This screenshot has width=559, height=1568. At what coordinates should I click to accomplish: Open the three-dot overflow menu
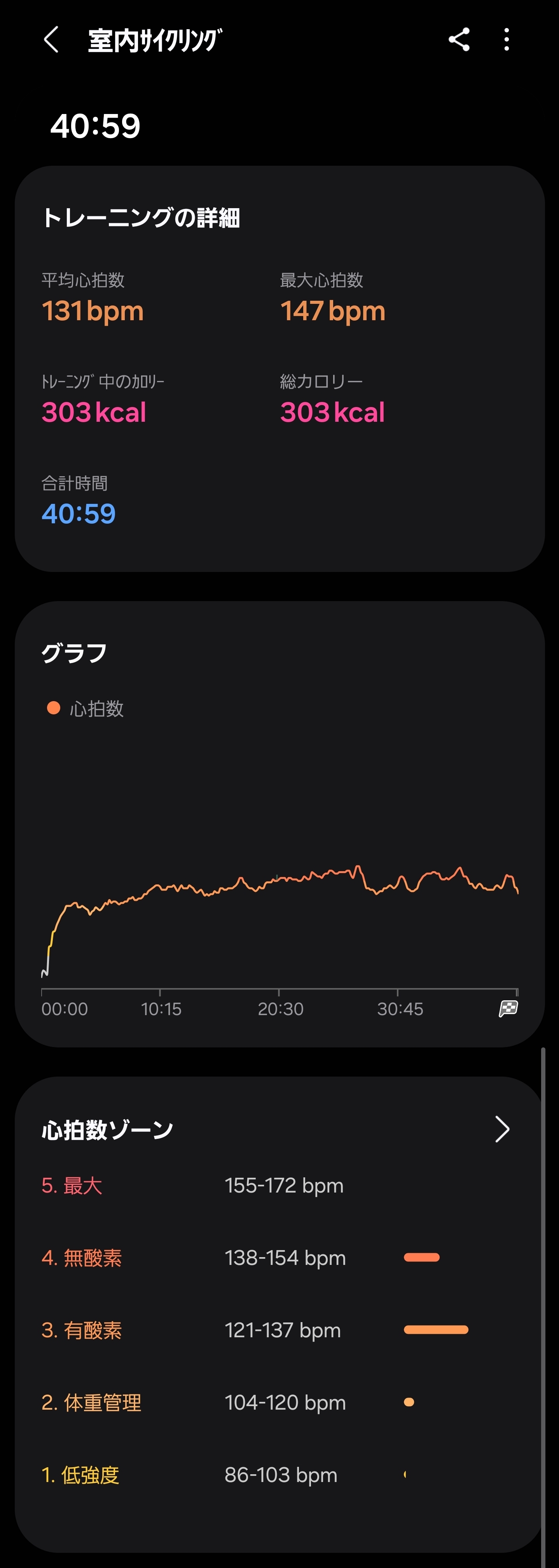tap(506, 40)
